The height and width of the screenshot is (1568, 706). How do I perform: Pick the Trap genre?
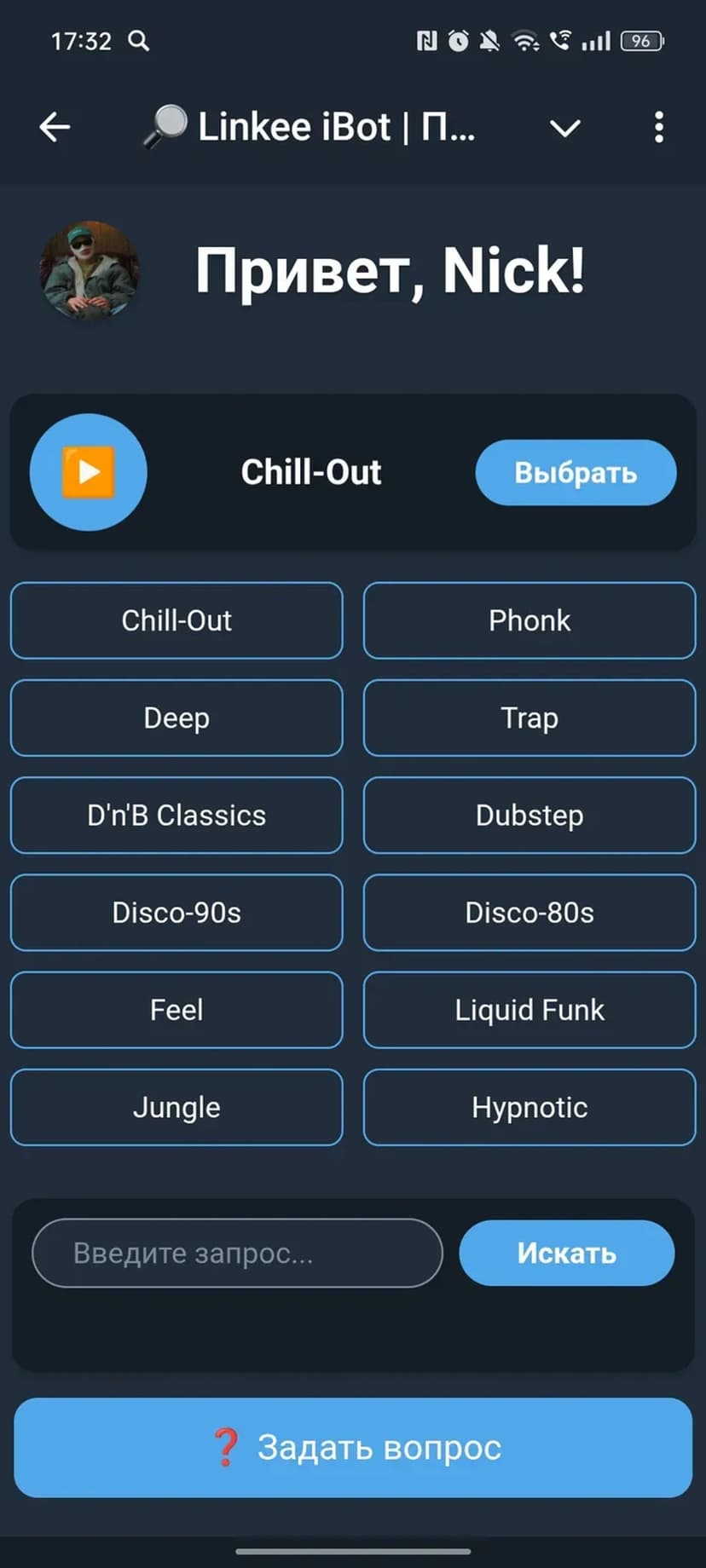coord(529,718)
